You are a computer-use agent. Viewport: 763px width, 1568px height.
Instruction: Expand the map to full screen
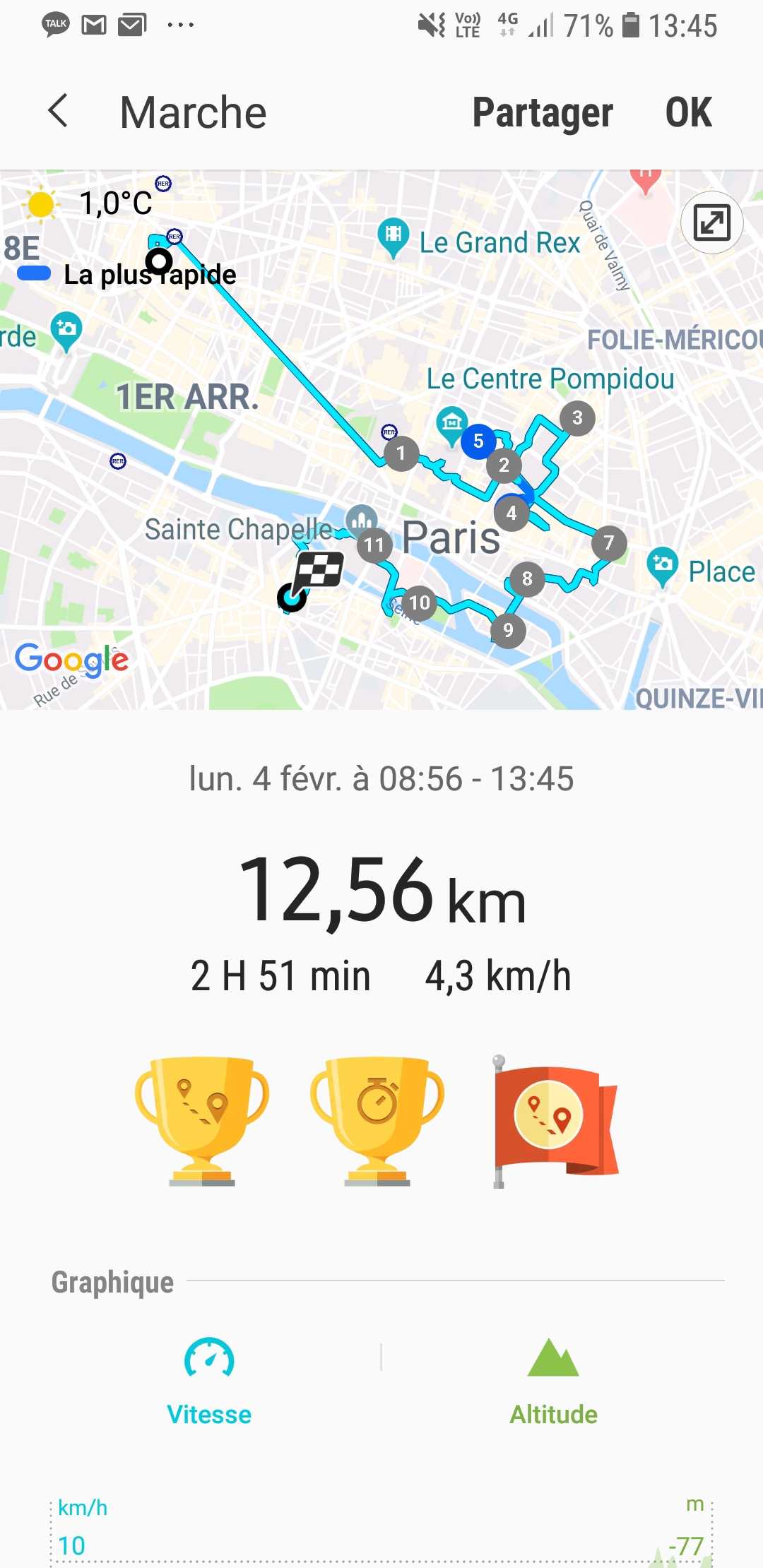pos(711,222)
